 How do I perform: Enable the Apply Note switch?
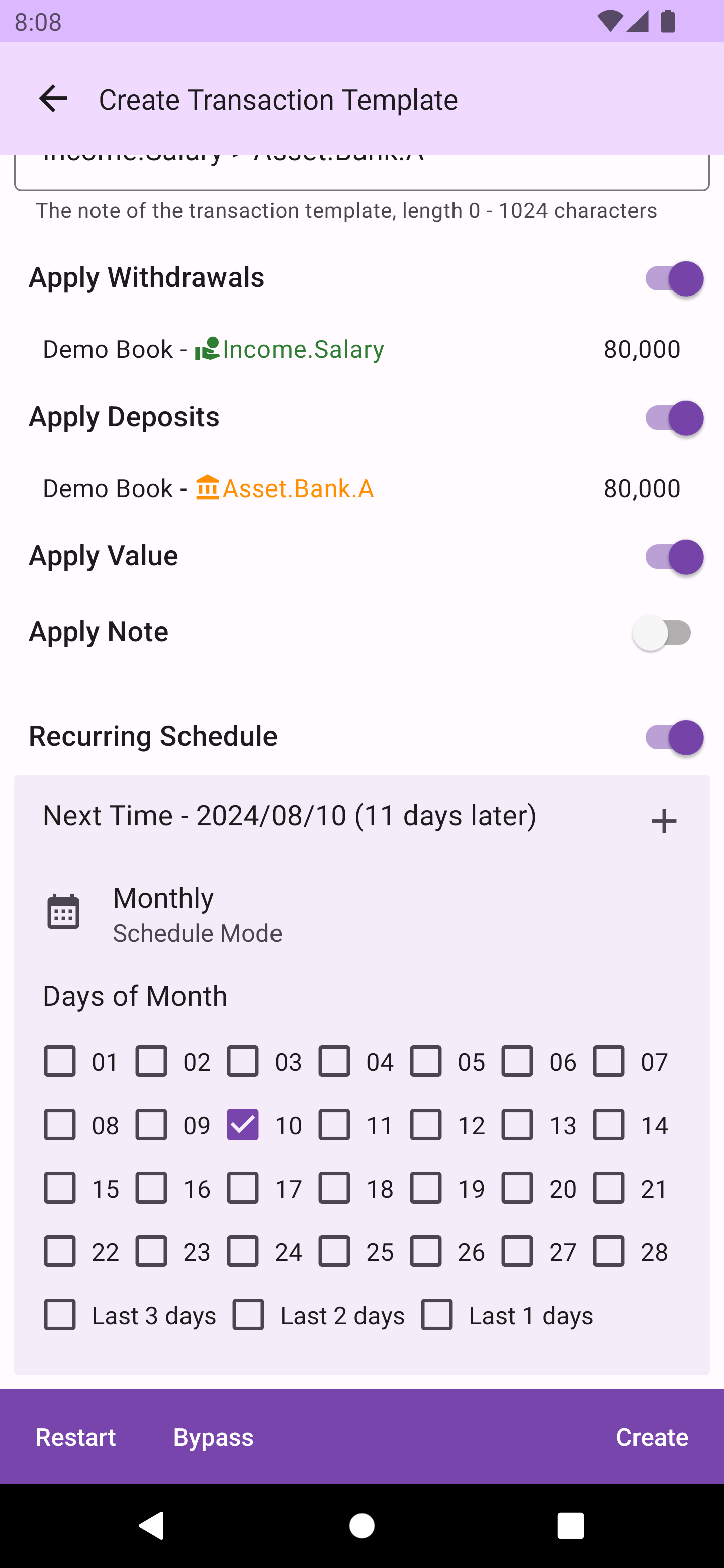click(x=662, y=633)
